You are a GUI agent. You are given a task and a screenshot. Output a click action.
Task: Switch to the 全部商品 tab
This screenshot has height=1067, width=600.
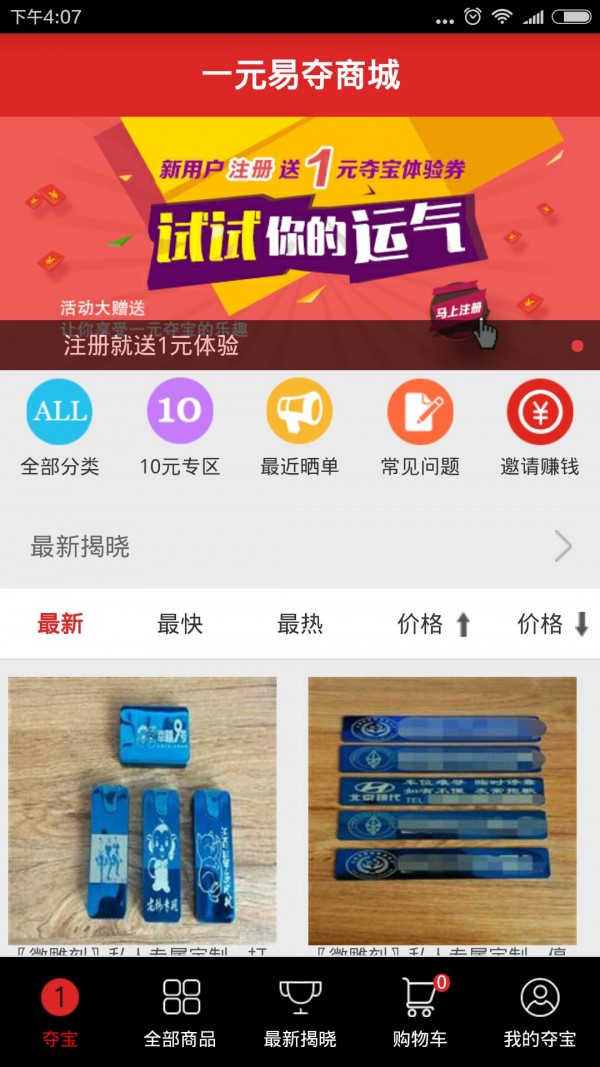pos(180,1012)
